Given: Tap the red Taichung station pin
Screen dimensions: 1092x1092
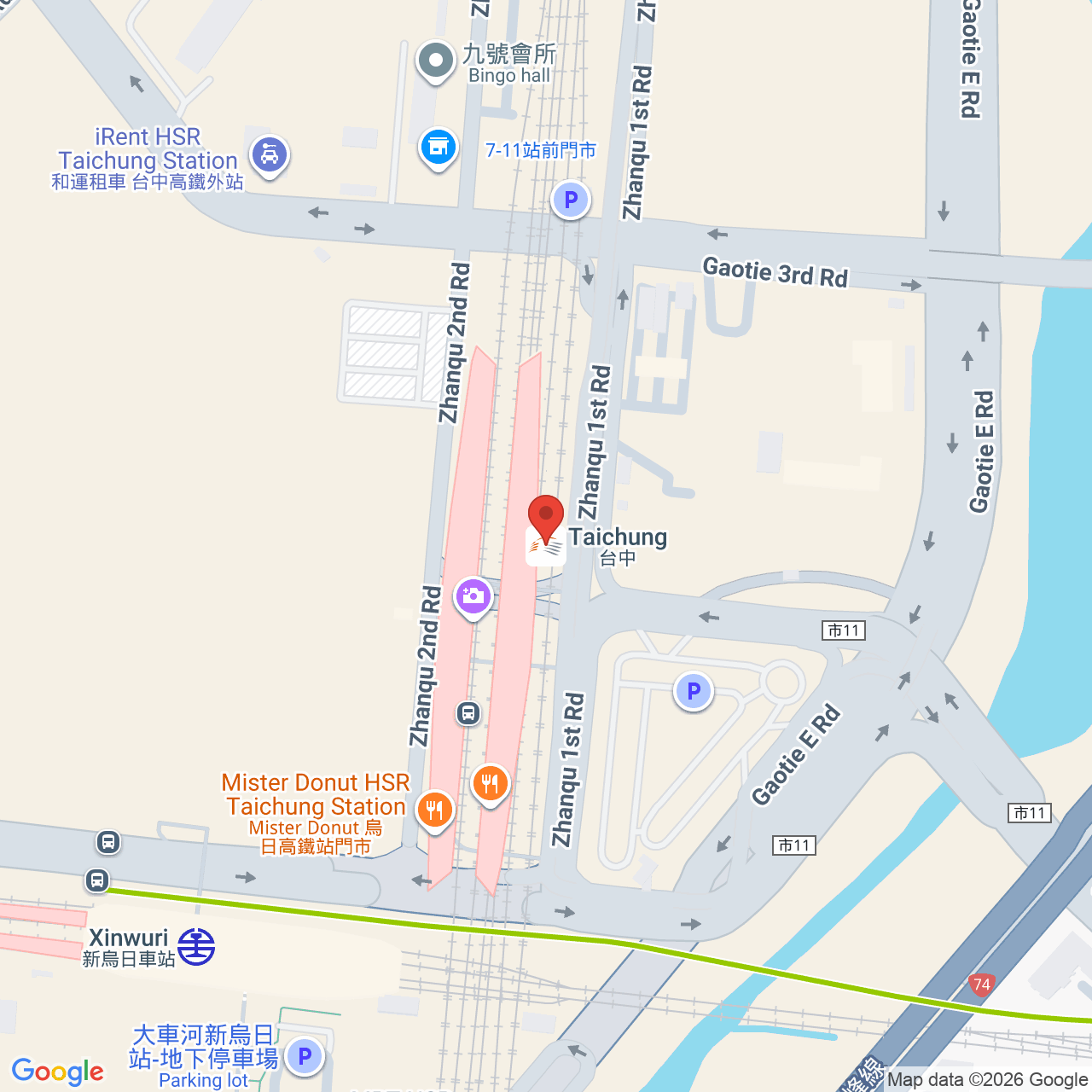Looking at the screenshot, I should pos(546,517).
